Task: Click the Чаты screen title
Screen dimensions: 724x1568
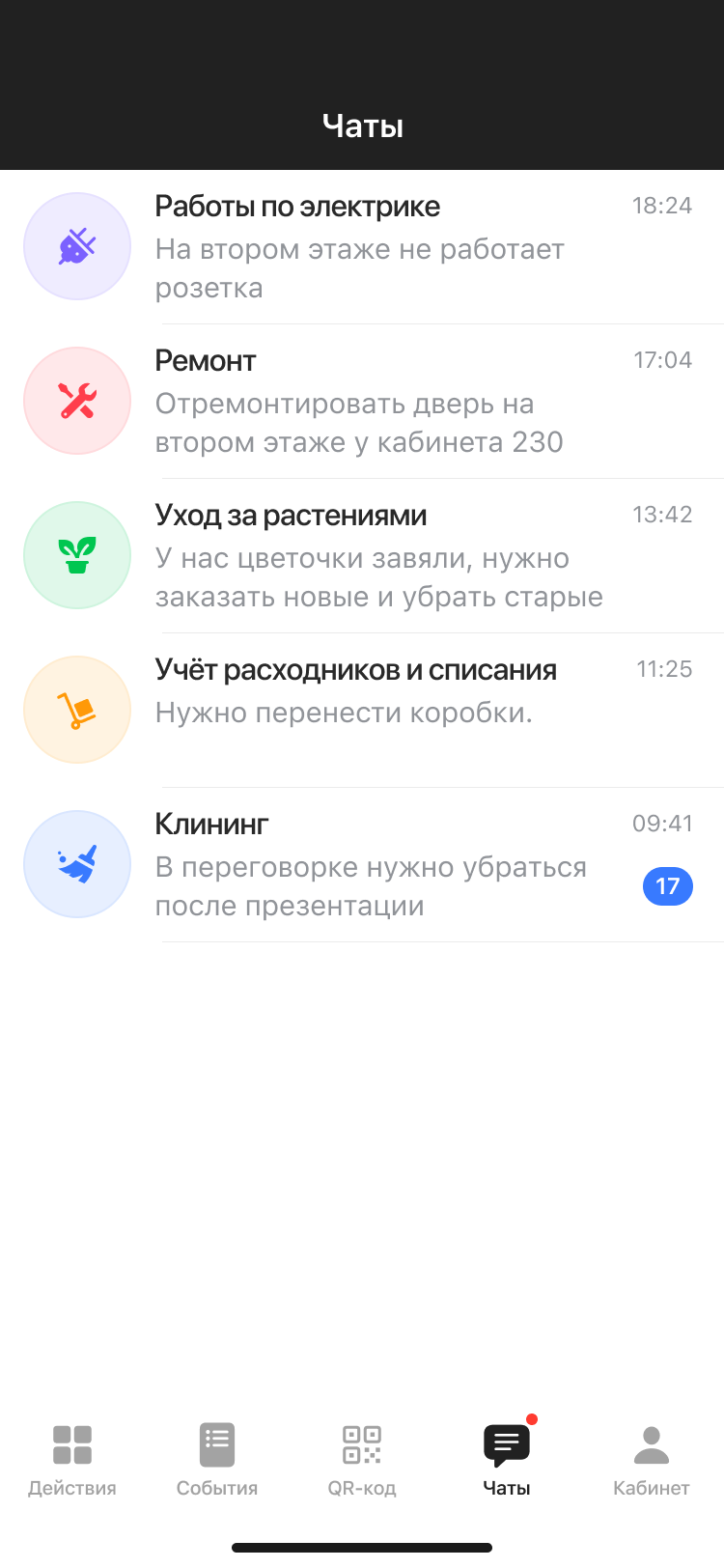Action: 362,126
